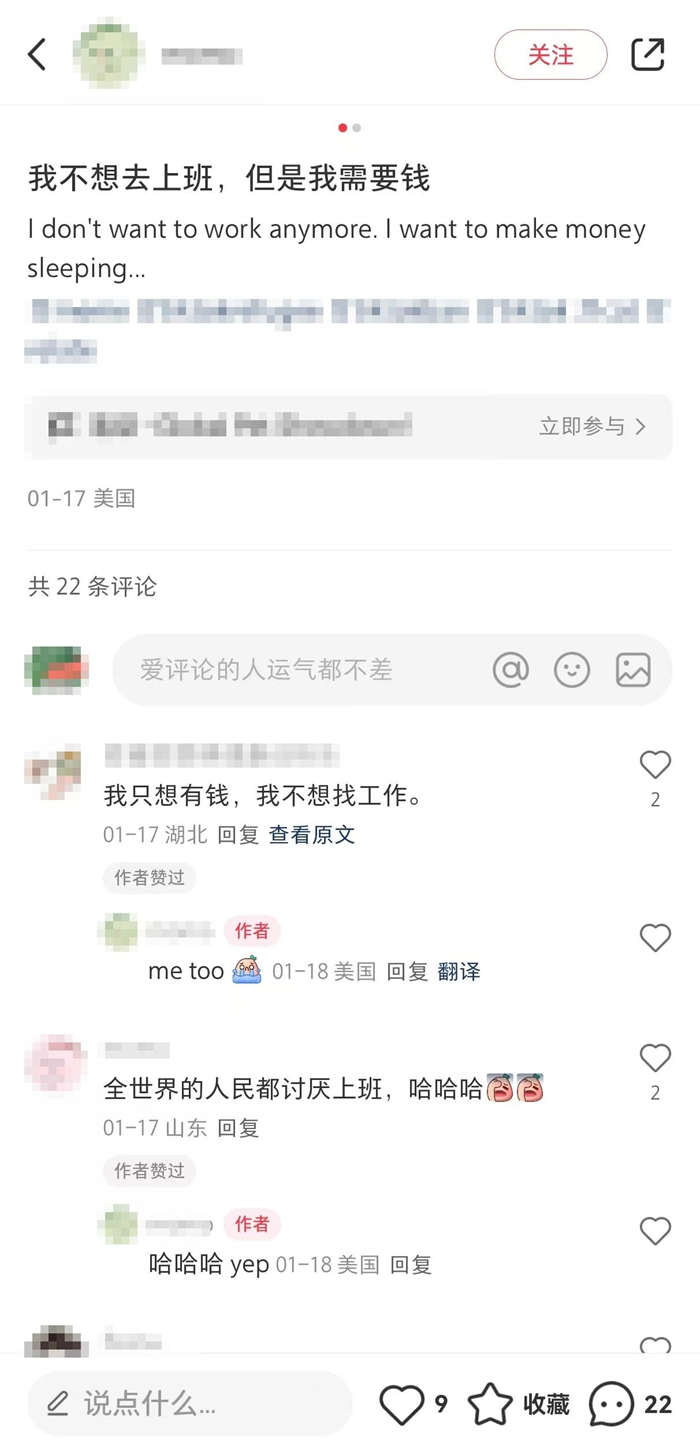700x1454 pixels.
Task: Go back using the top-left arrow
Action: [37, 55]
